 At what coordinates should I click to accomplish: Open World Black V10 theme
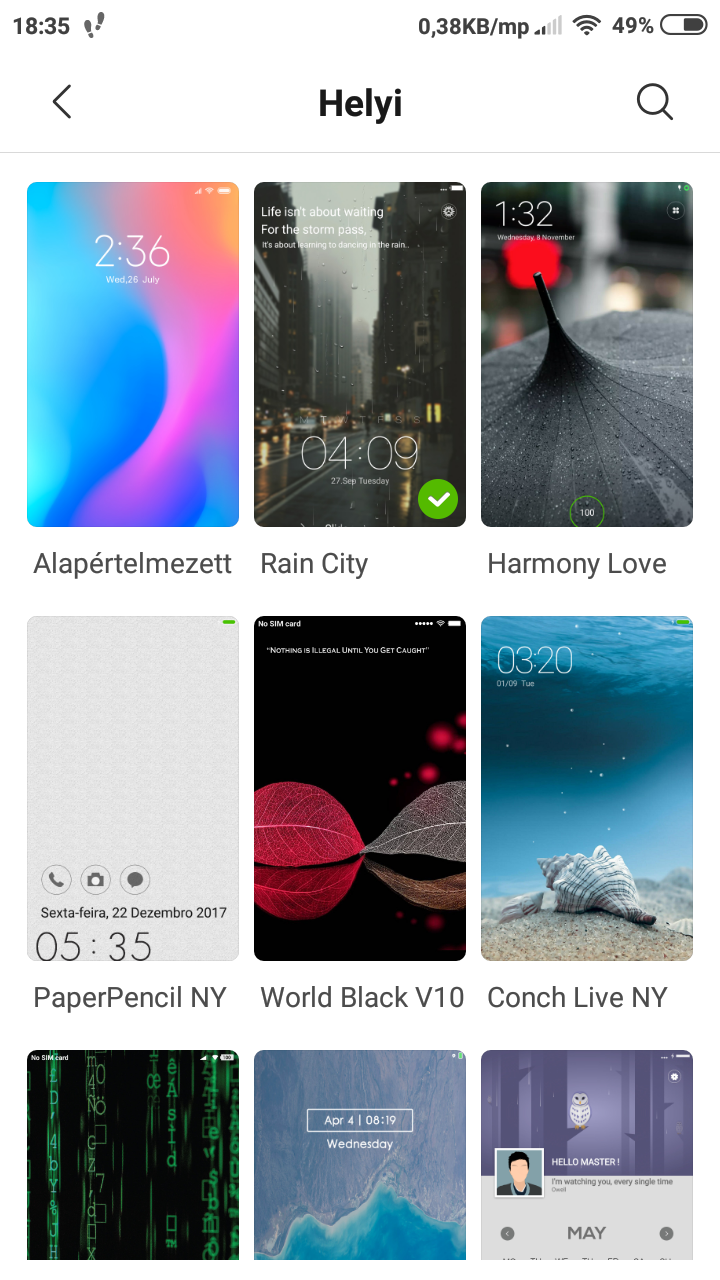pyautogui.click(x=360, y=788)
